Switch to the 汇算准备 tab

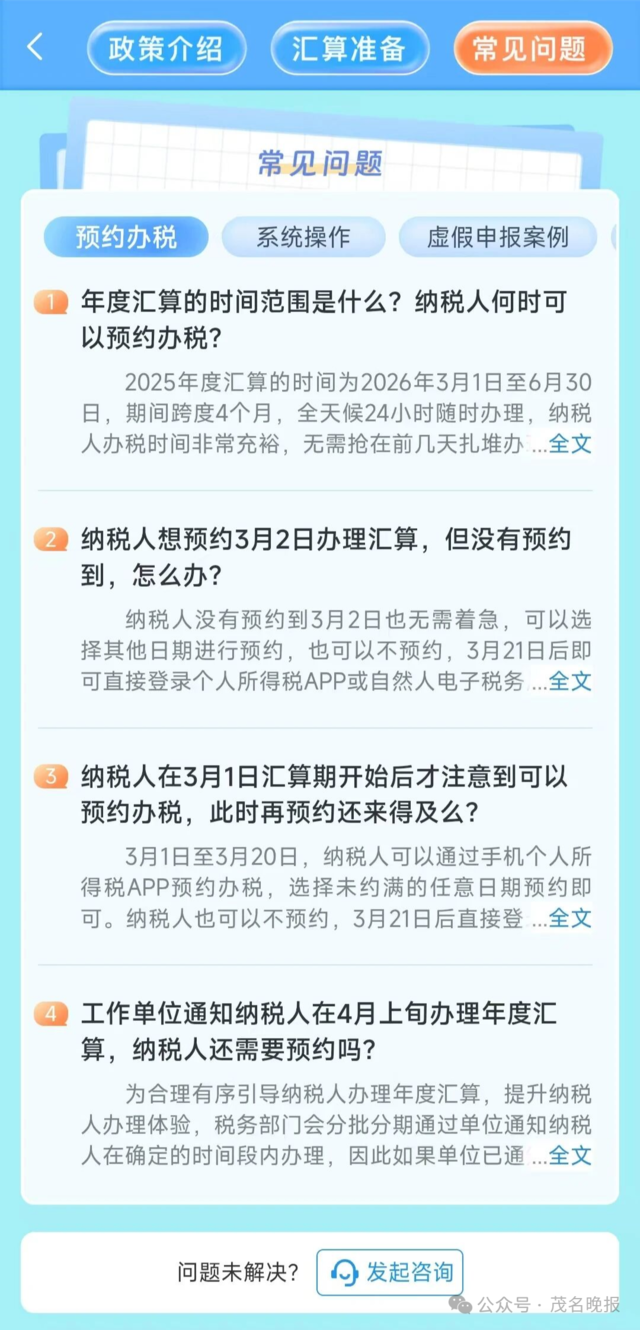point(349,48)
